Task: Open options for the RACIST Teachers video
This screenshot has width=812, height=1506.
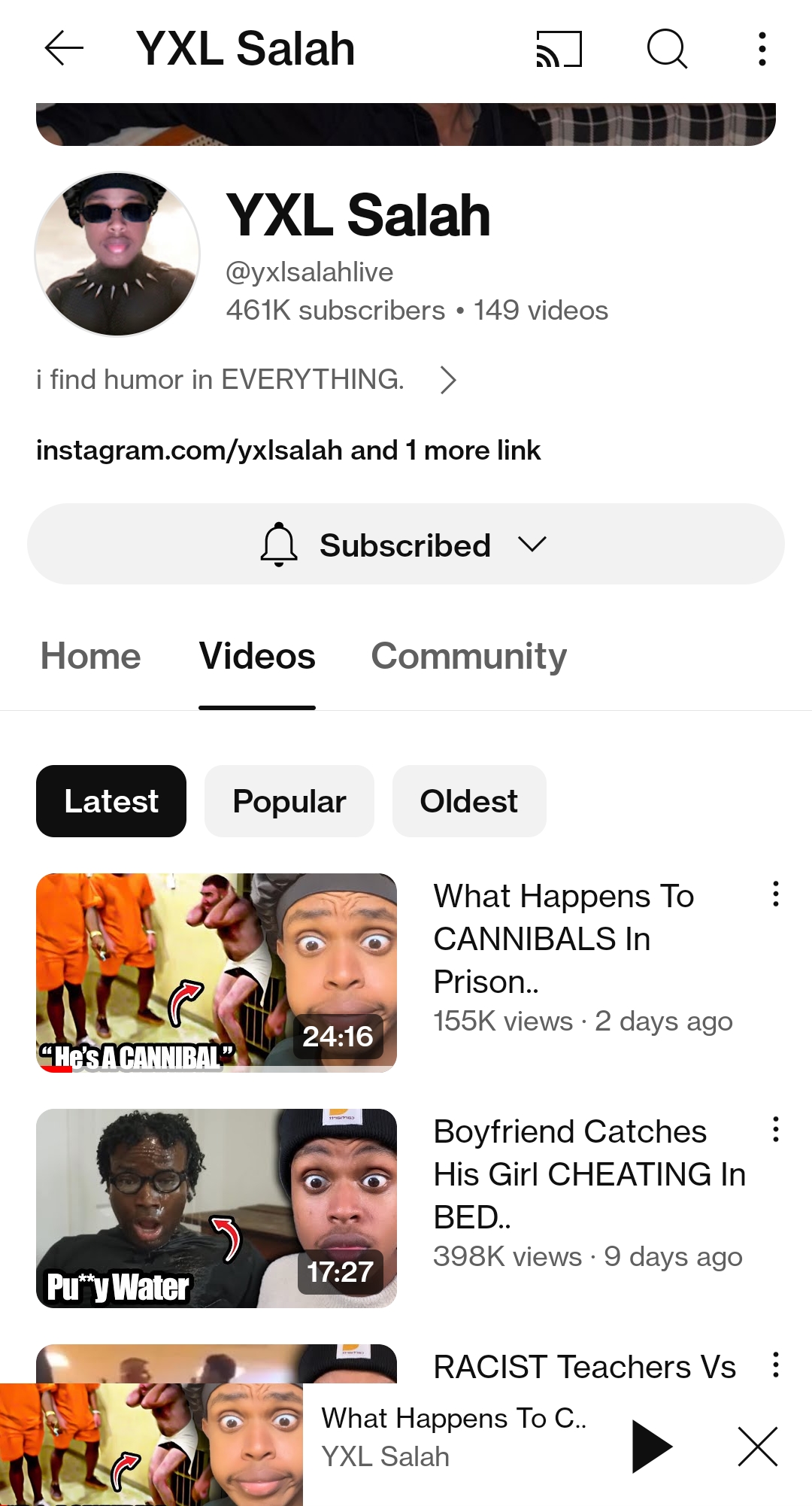Action: (x=775, y=1365)
